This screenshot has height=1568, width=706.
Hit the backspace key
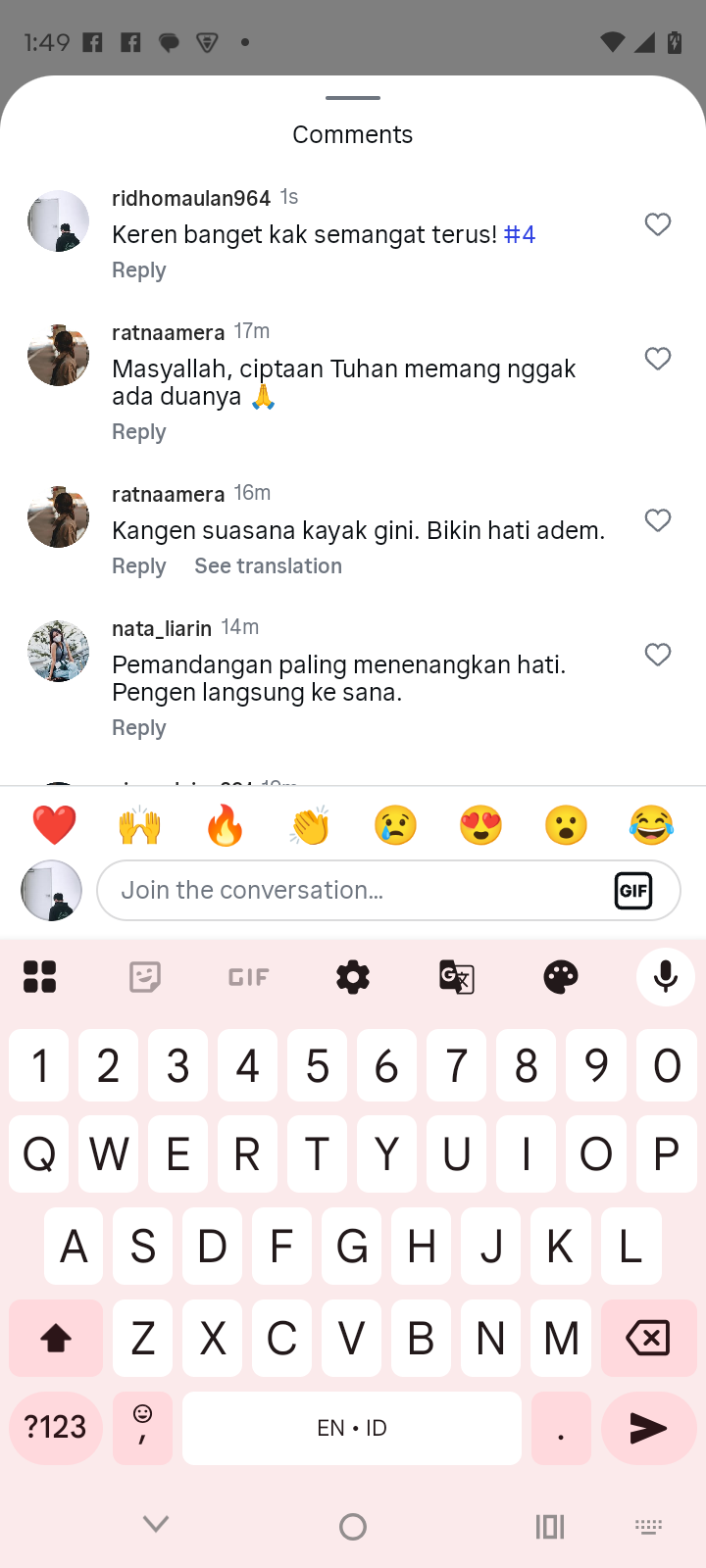point(648,1338)
